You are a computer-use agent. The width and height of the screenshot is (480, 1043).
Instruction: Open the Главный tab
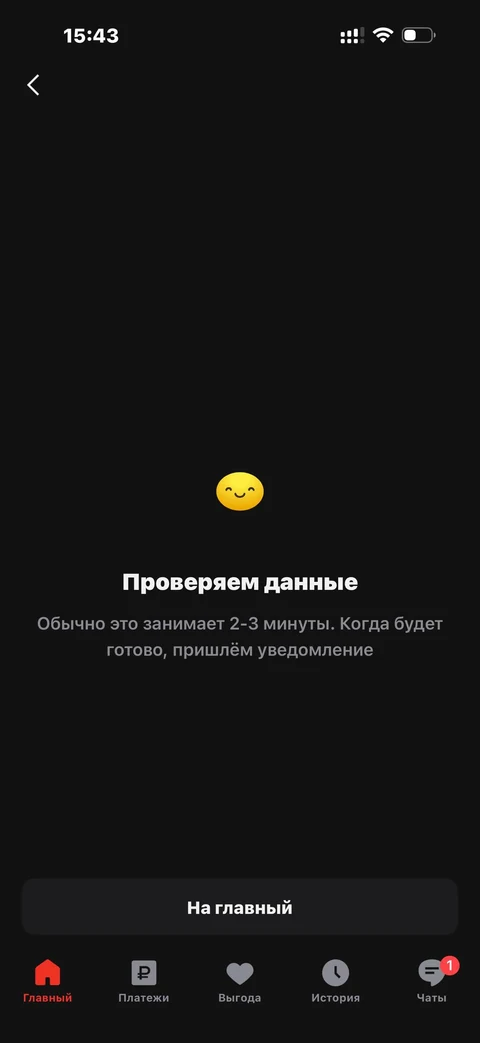click(x=47, y=982)
